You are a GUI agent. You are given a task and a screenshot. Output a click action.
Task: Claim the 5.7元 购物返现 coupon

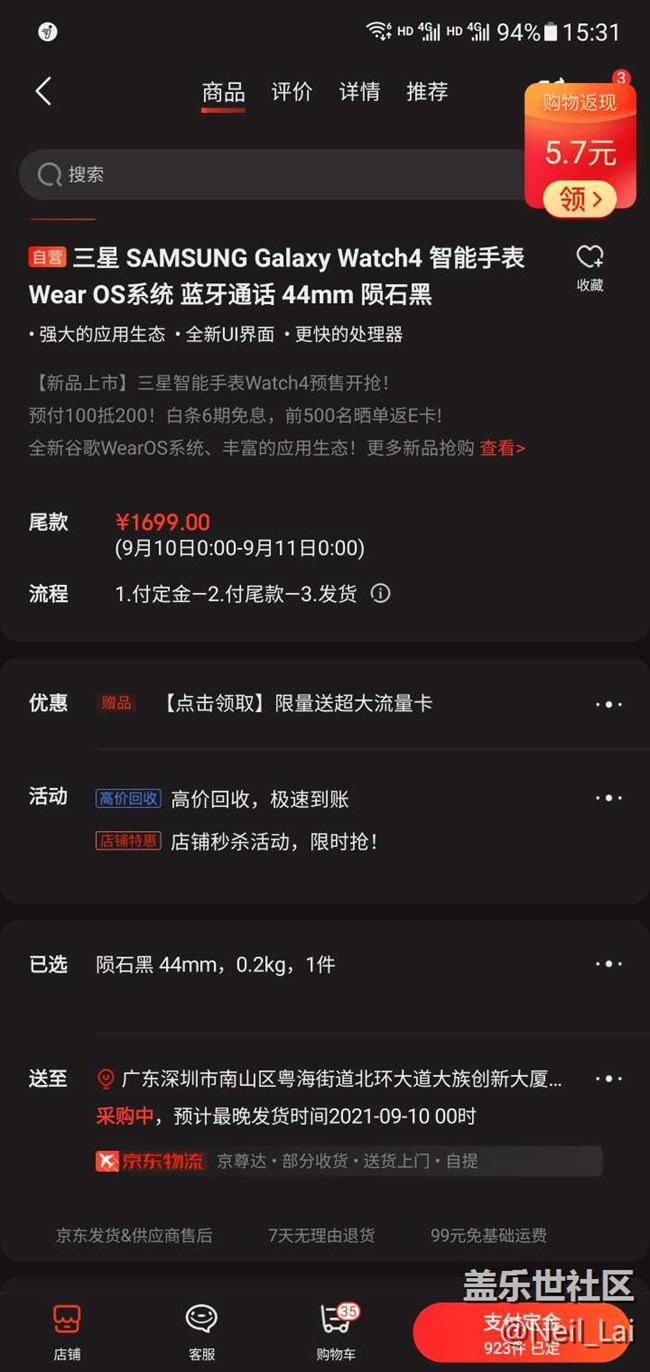click(580, 199)
